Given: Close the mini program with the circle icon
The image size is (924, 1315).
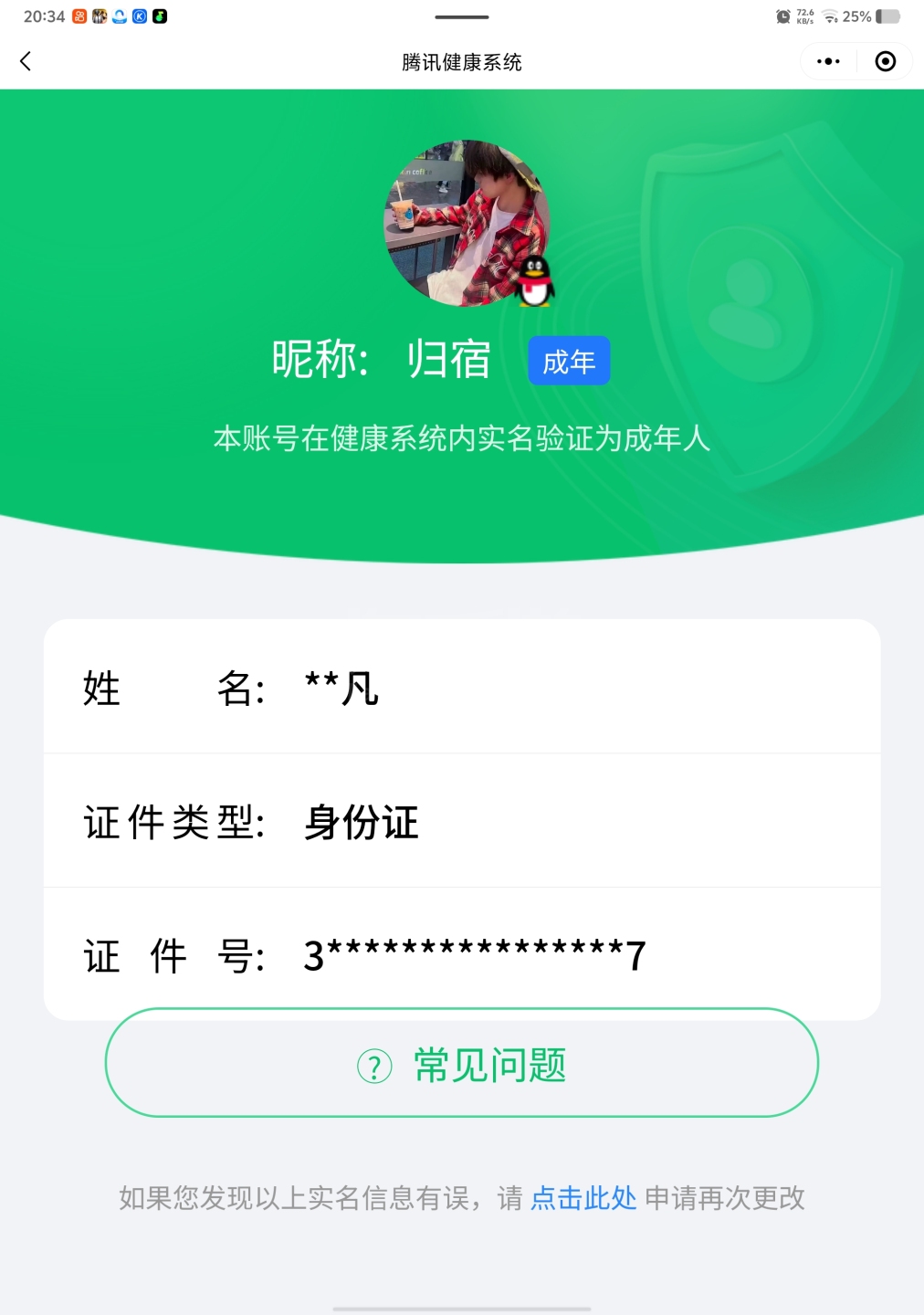Looking at the screenshot, I should coord(885,61).
